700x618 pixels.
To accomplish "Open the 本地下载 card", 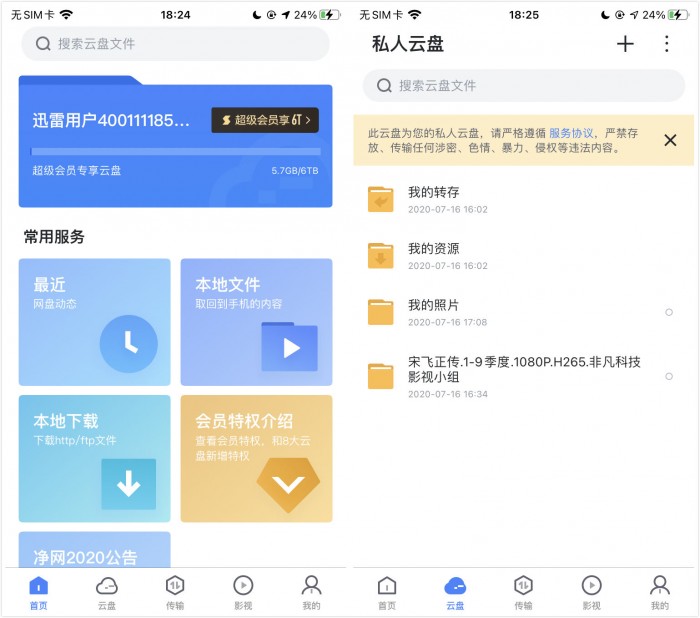I will [x=94, y=458].
